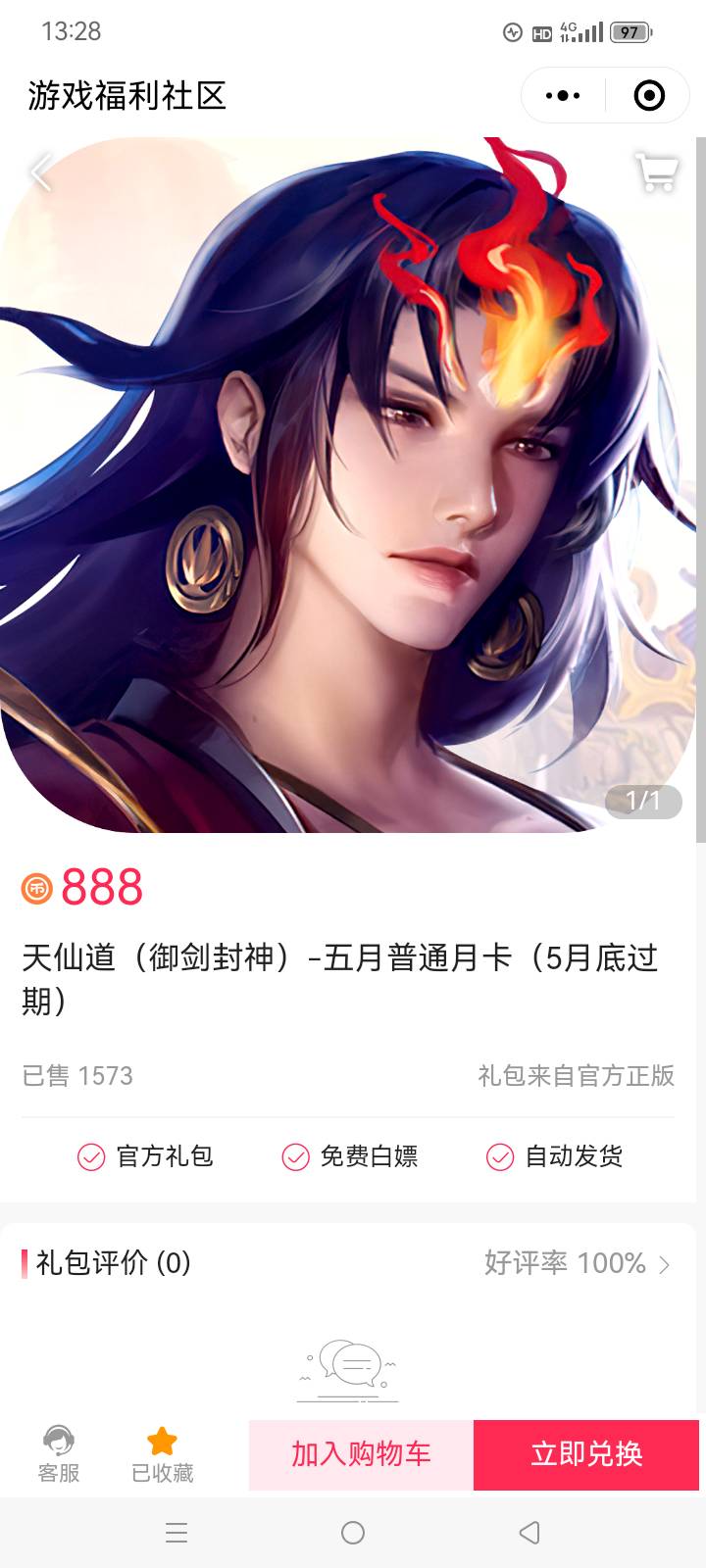Screen dimensions: 706x1568
Task: Open system recent apps
Action: 176,1533
